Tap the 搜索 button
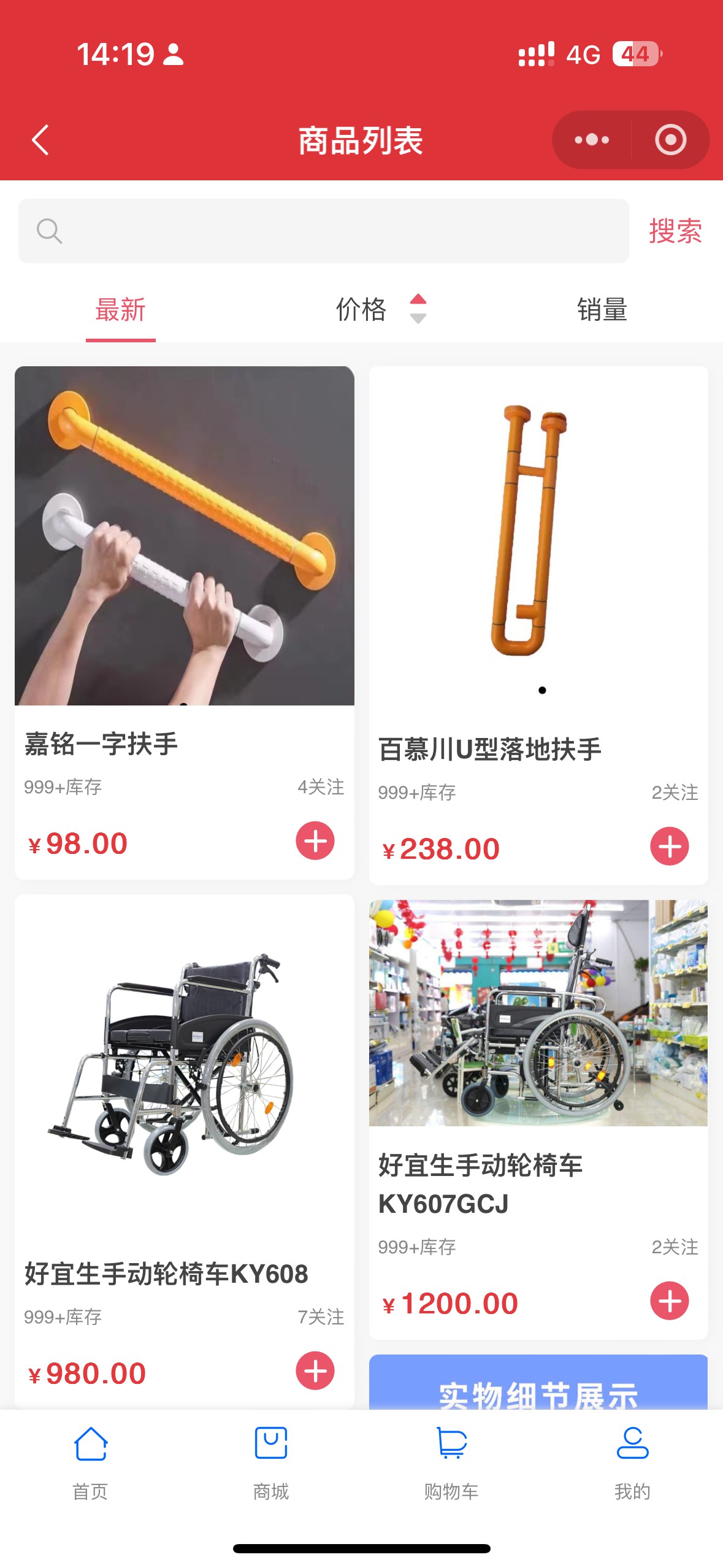 [675, 231]
